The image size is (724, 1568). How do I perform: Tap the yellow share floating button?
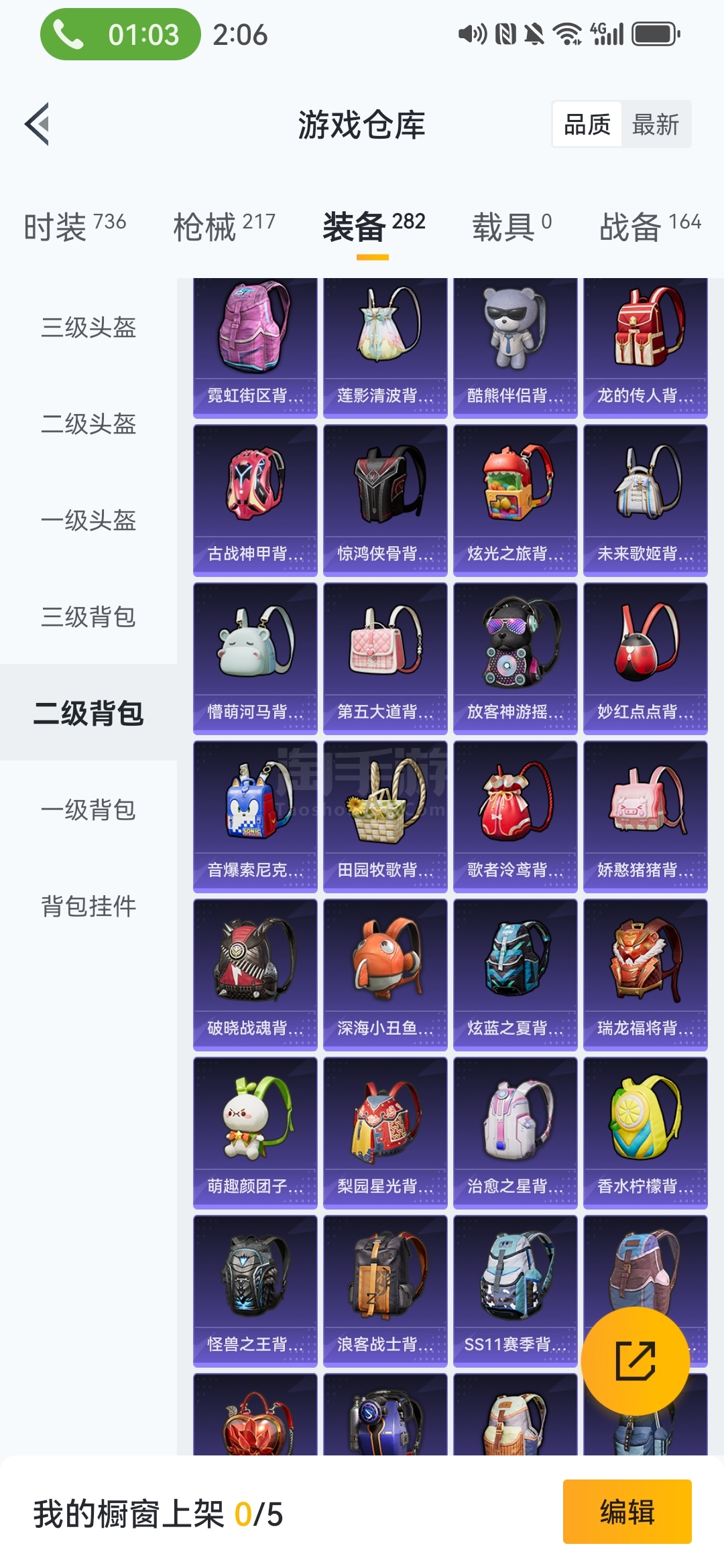(635, 1361)
